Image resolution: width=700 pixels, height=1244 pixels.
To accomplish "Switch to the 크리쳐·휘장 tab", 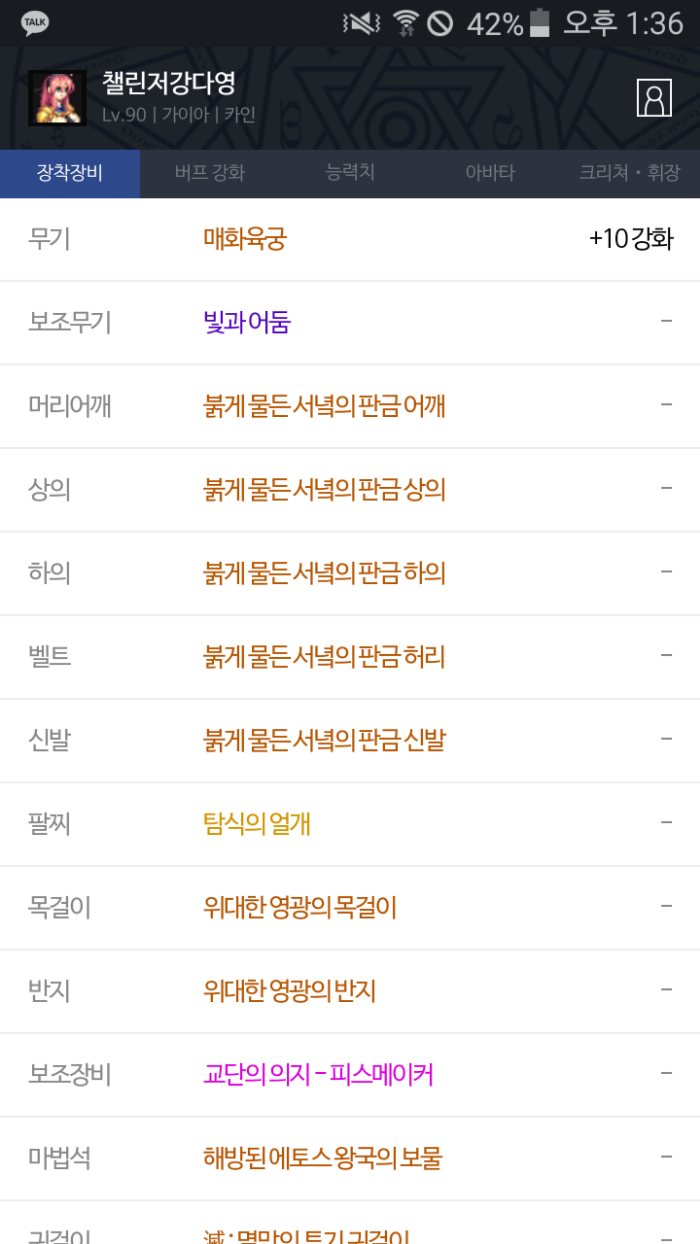I will point(629,173).
